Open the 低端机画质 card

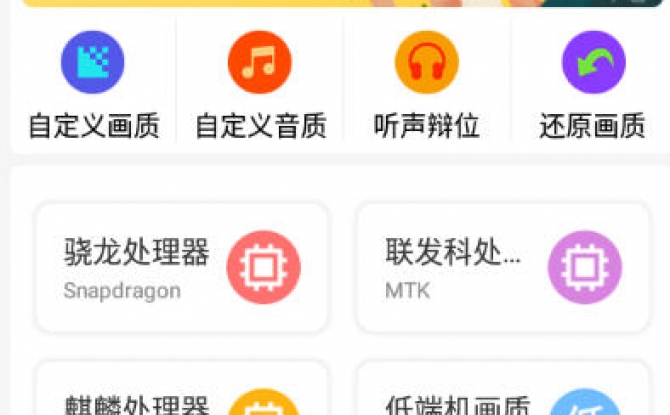click(503, 395)
